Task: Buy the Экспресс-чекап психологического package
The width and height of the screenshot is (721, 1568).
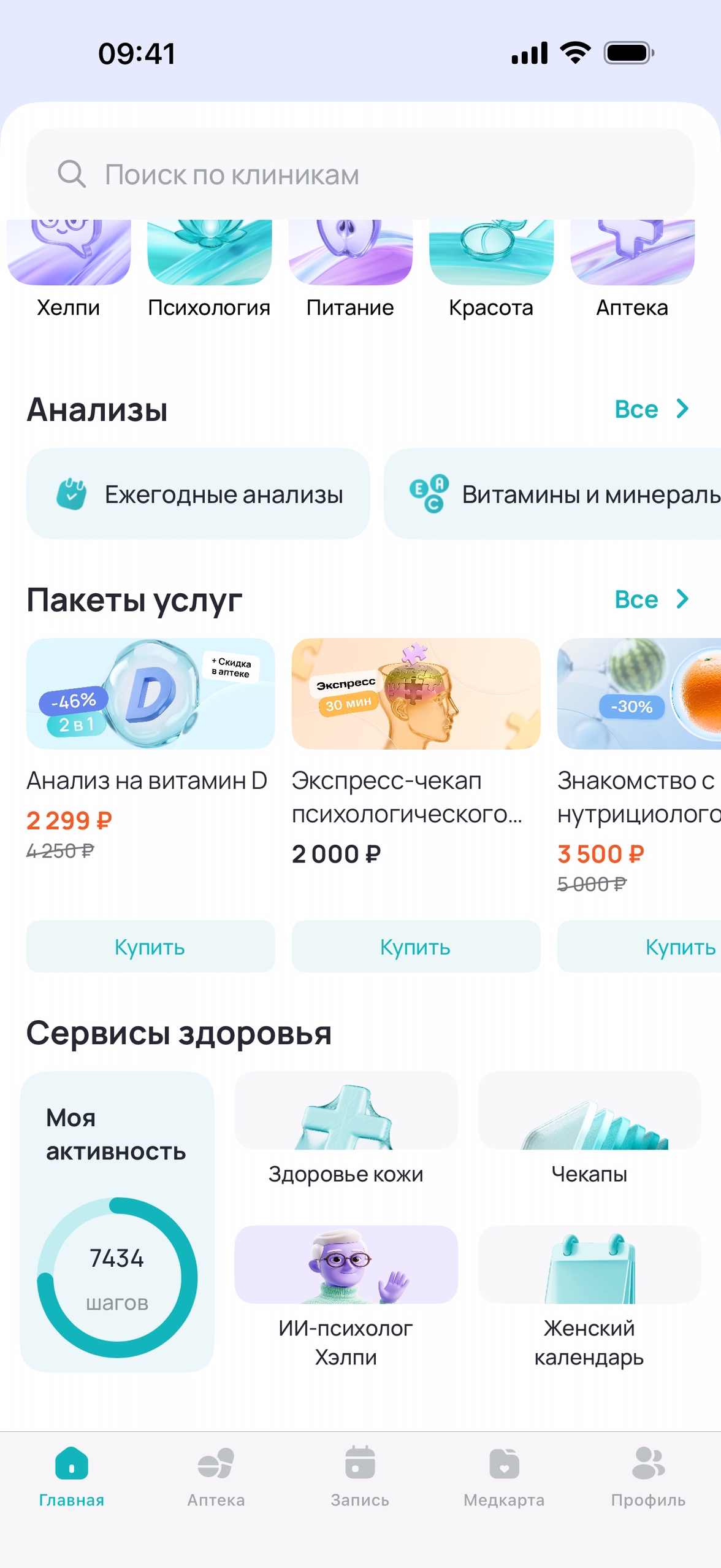Action: point(416,947)
